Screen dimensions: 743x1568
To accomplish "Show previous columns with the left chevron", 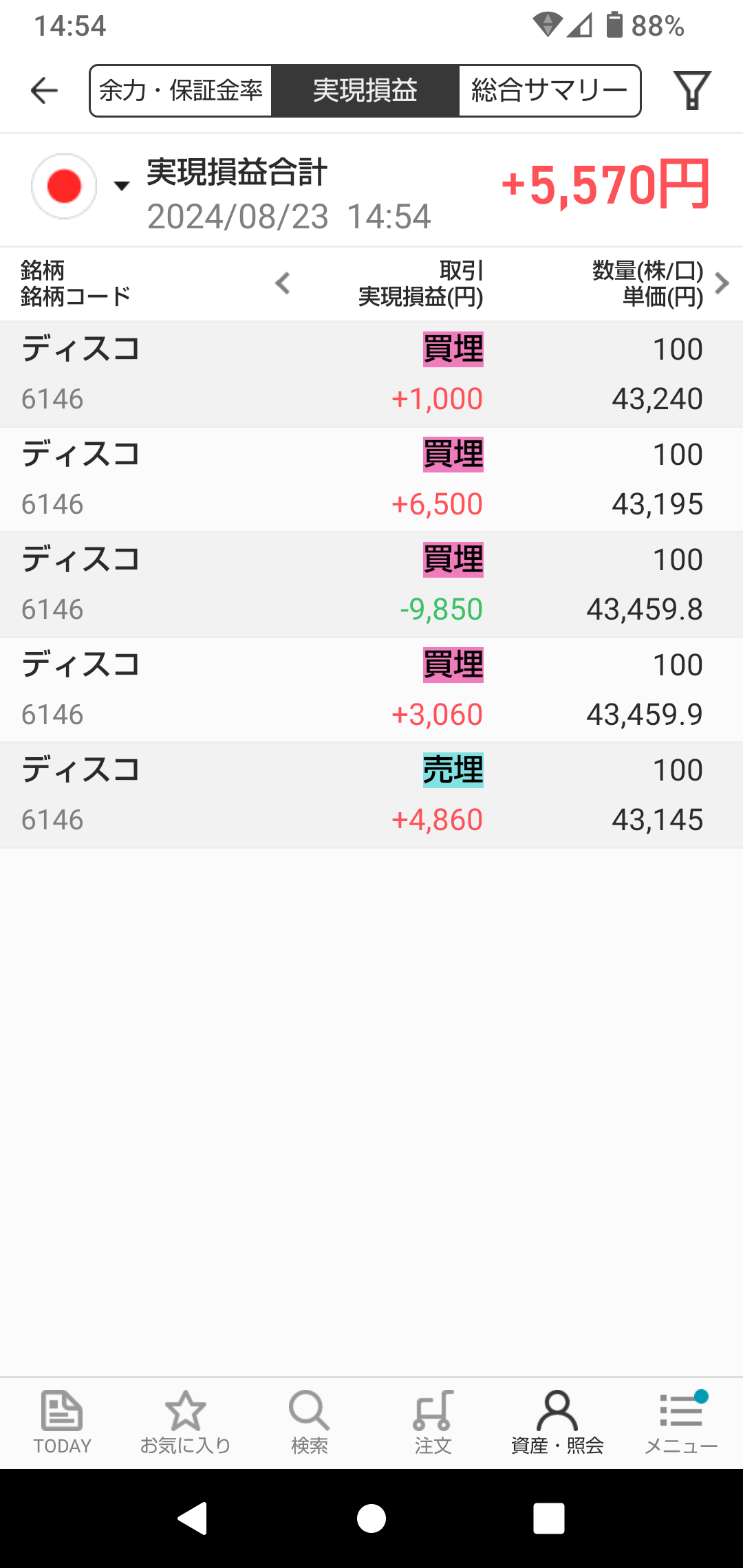I will (283, 283).
